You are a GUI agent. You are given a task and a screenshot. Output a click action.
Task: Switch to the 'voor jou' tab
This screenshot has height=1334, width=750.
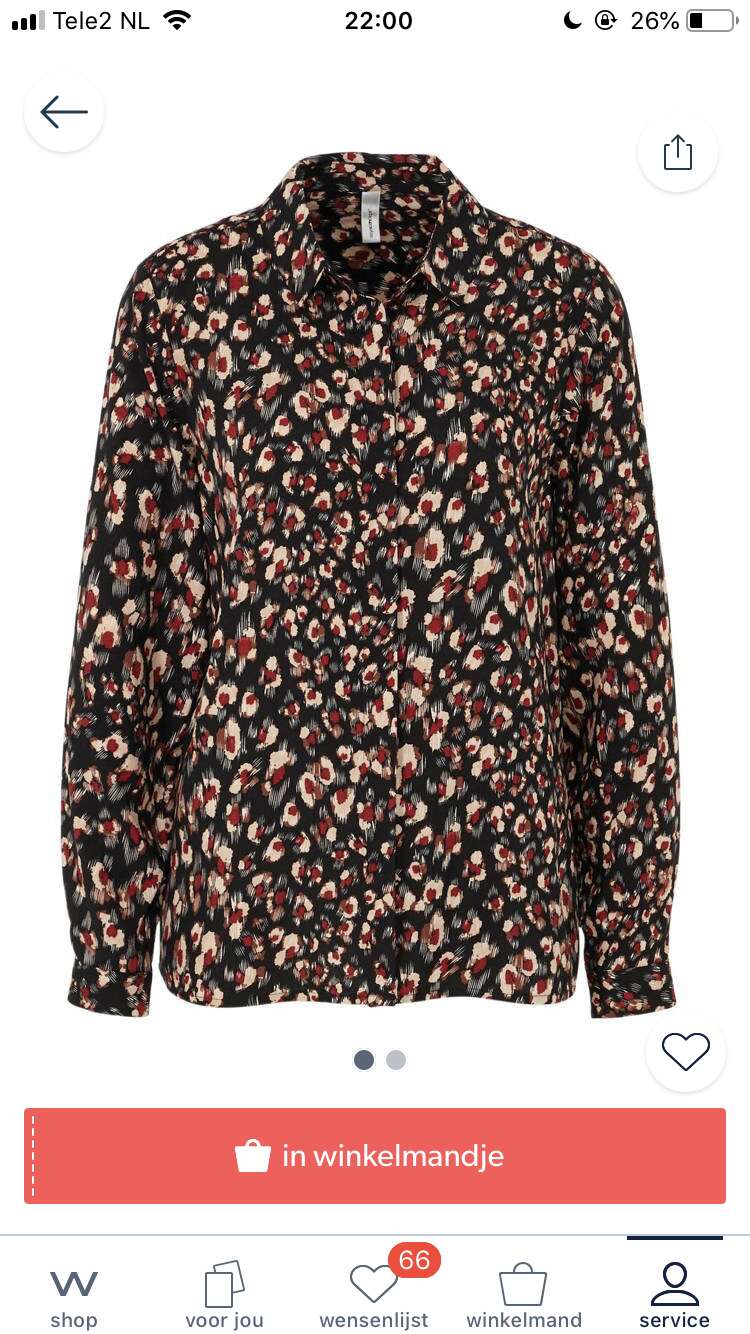coord(224,1296)
